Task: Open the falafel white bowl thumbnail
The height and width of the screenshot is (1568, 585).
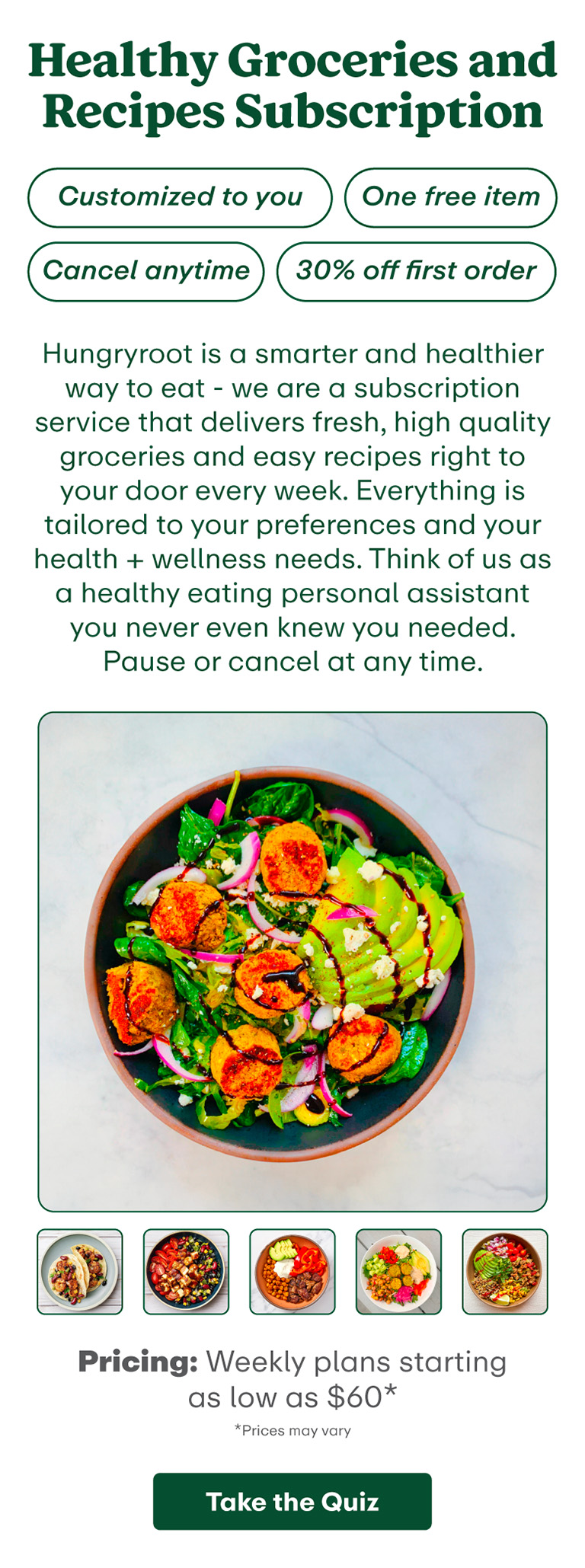Action: [x=398, y=1271]
